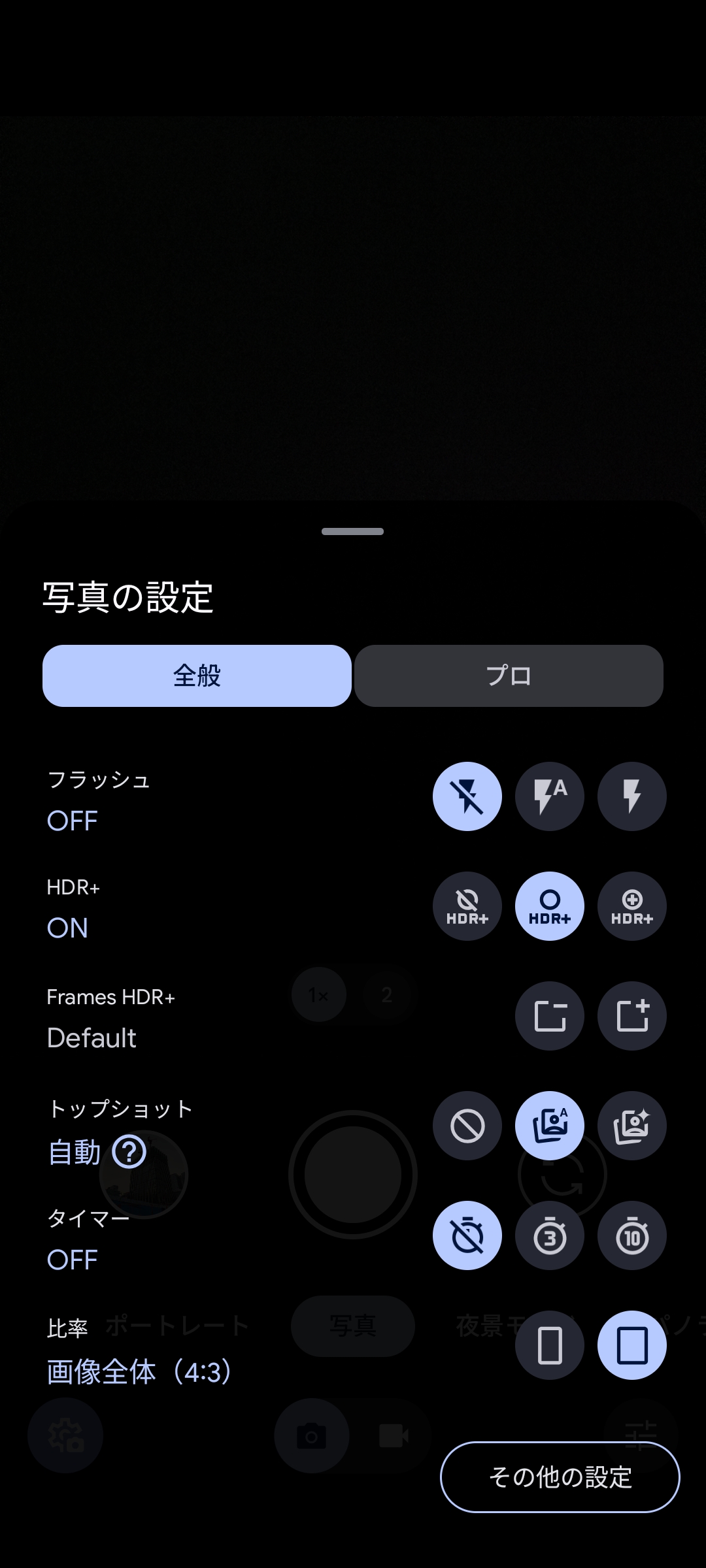This screenshot has height=1568, width=706.
Task: Turn off the timer
Action: tap(467, 1235)
